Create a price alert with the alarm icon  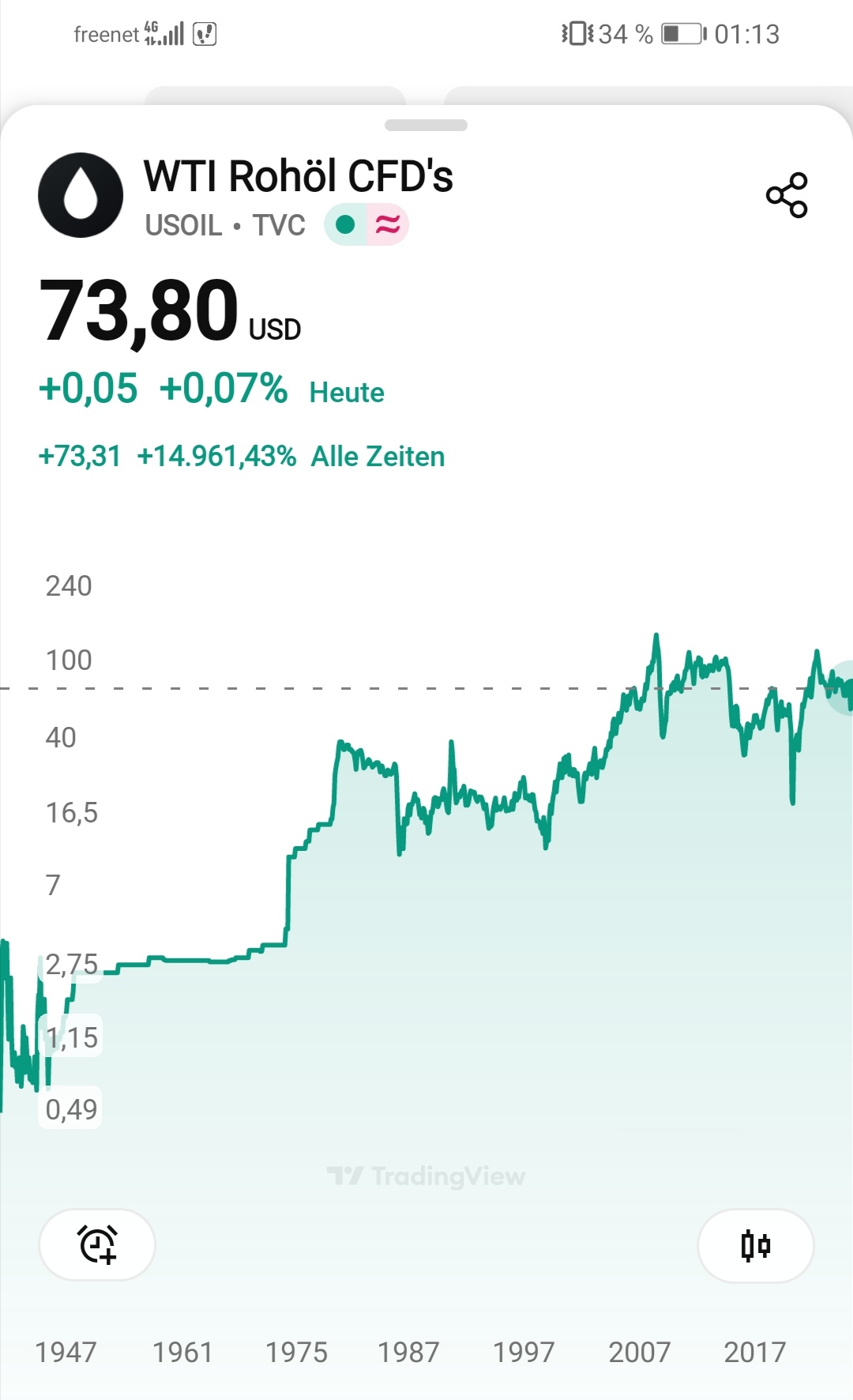point(96,1244)
